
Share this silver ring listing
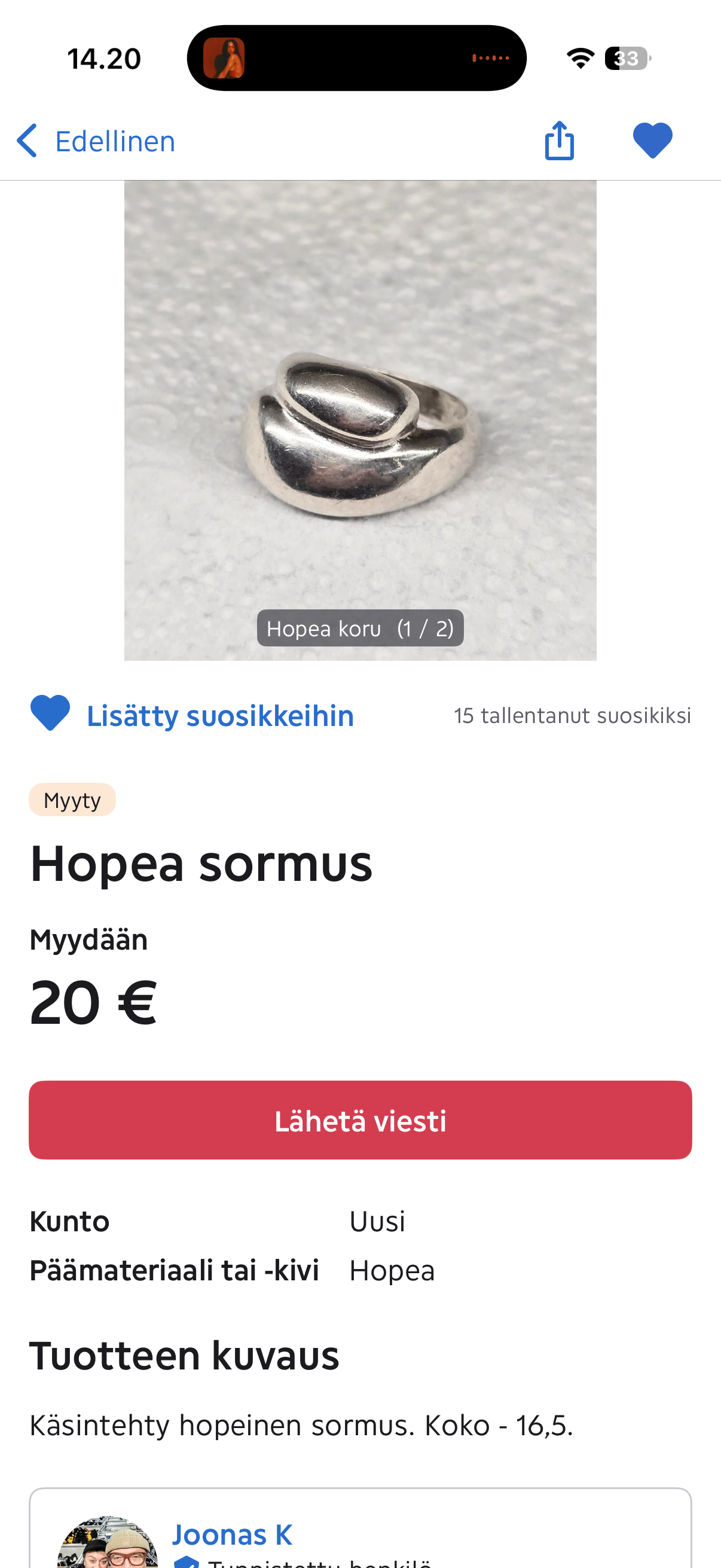pos(559,141)
